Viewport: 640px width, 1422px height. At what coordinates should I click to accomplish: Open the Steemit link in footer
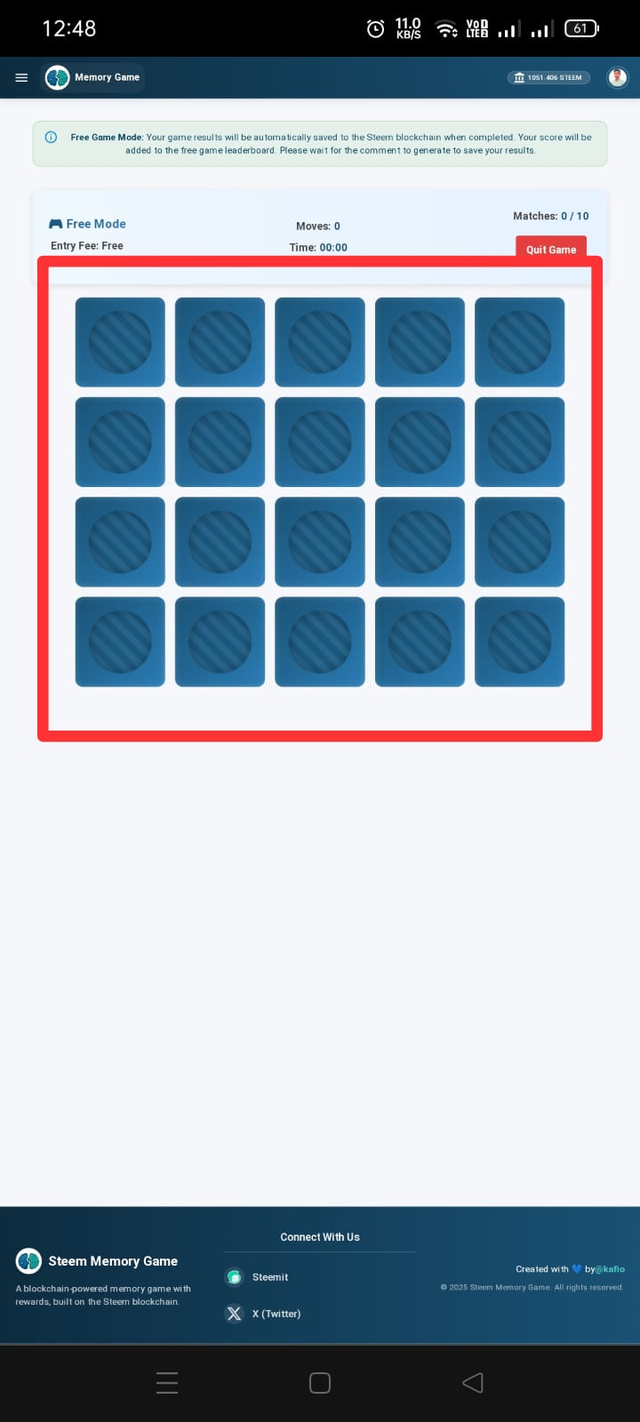[258, 1277]
